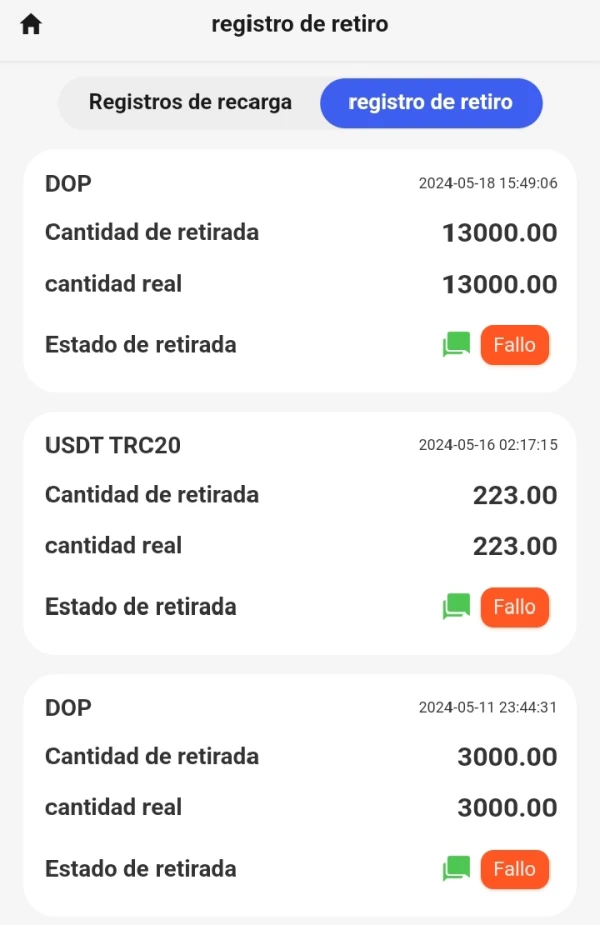
Task: Tap Fallo status on 13000.00 DOP withdrawal
Action: click(515, 345)
